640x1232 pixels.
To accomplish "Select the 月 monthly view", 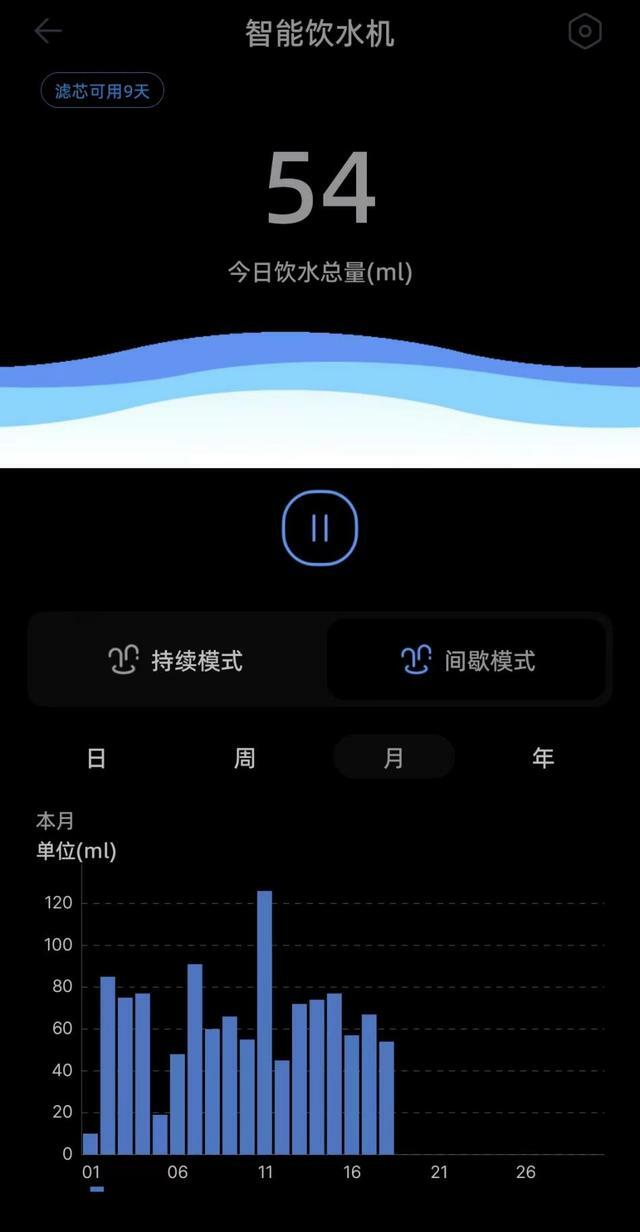I will [393, 758].
